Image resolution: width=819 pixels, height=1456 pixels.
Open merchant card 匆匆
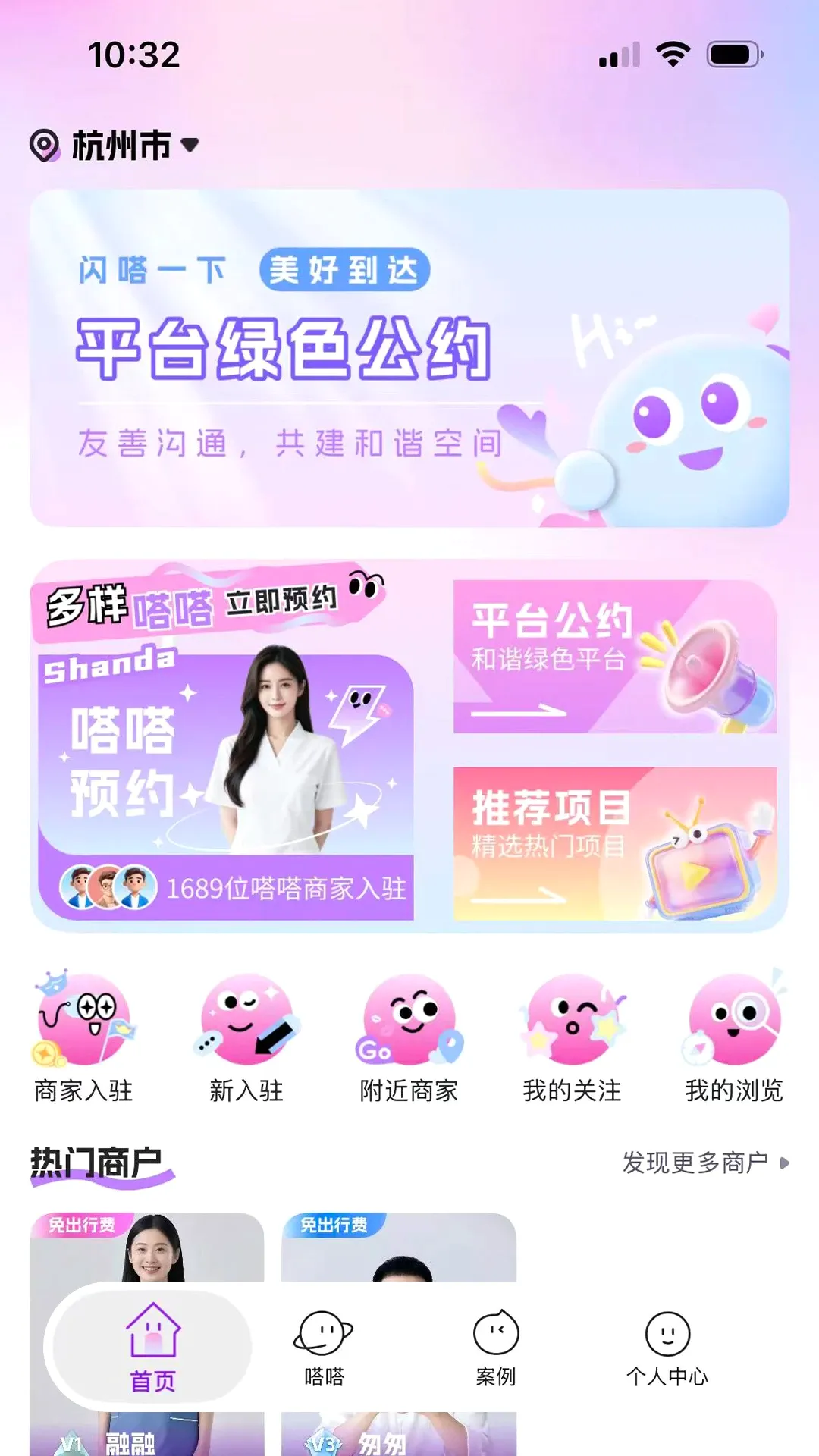pos(399,1334)
